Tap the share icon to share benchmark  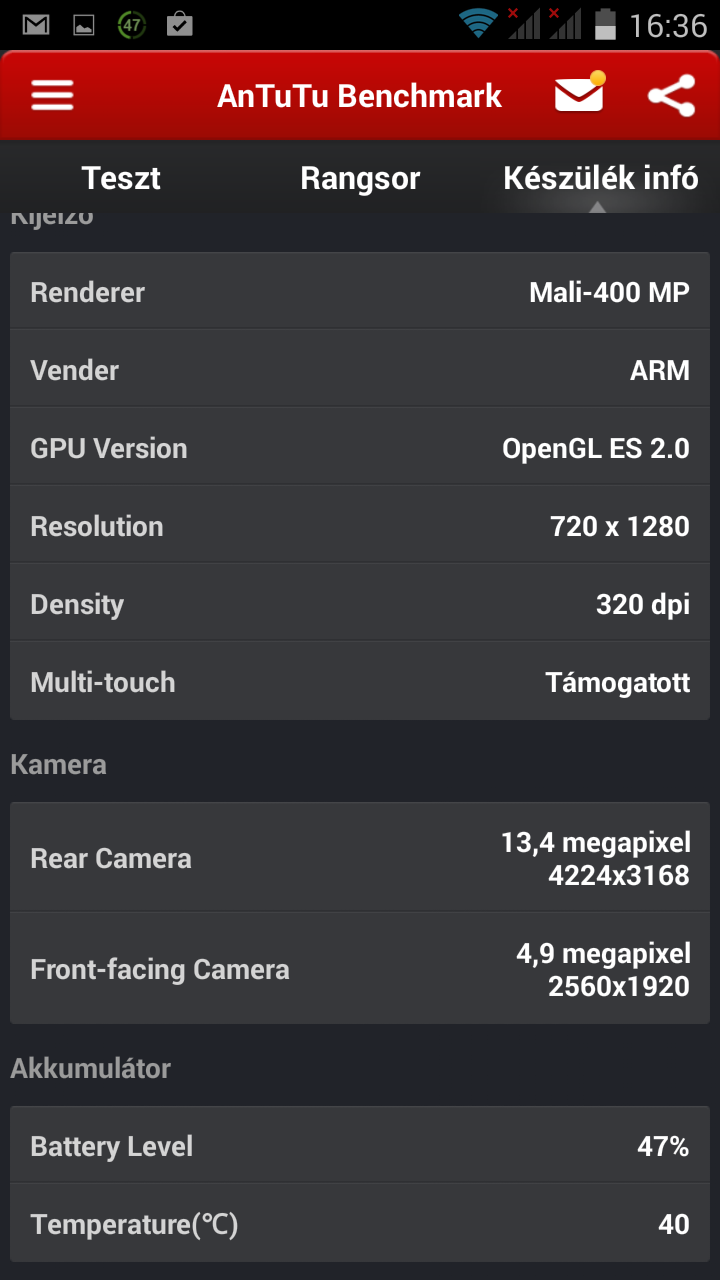tap(674, 95)
